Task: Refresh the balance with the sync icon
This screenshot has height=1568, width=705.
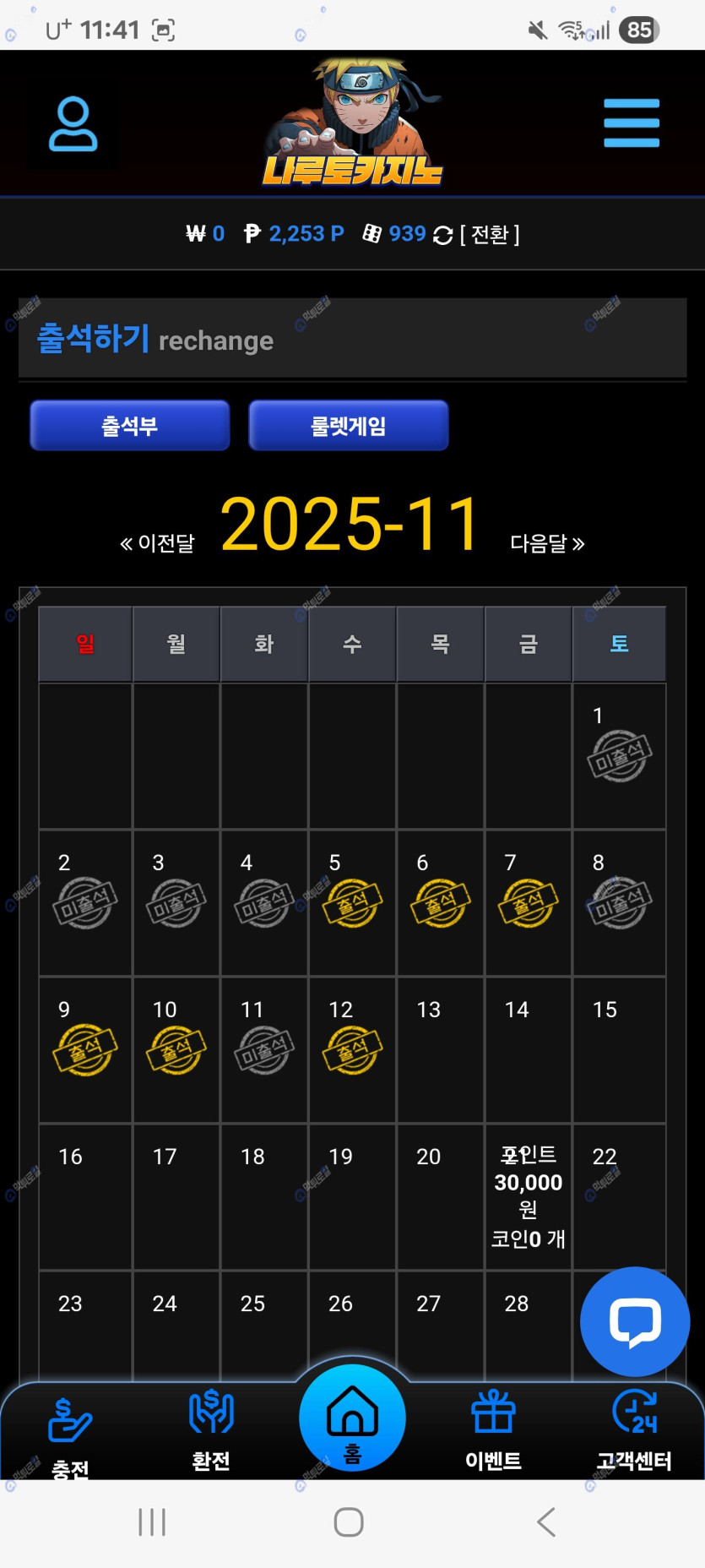Action: tap(442, 235)
